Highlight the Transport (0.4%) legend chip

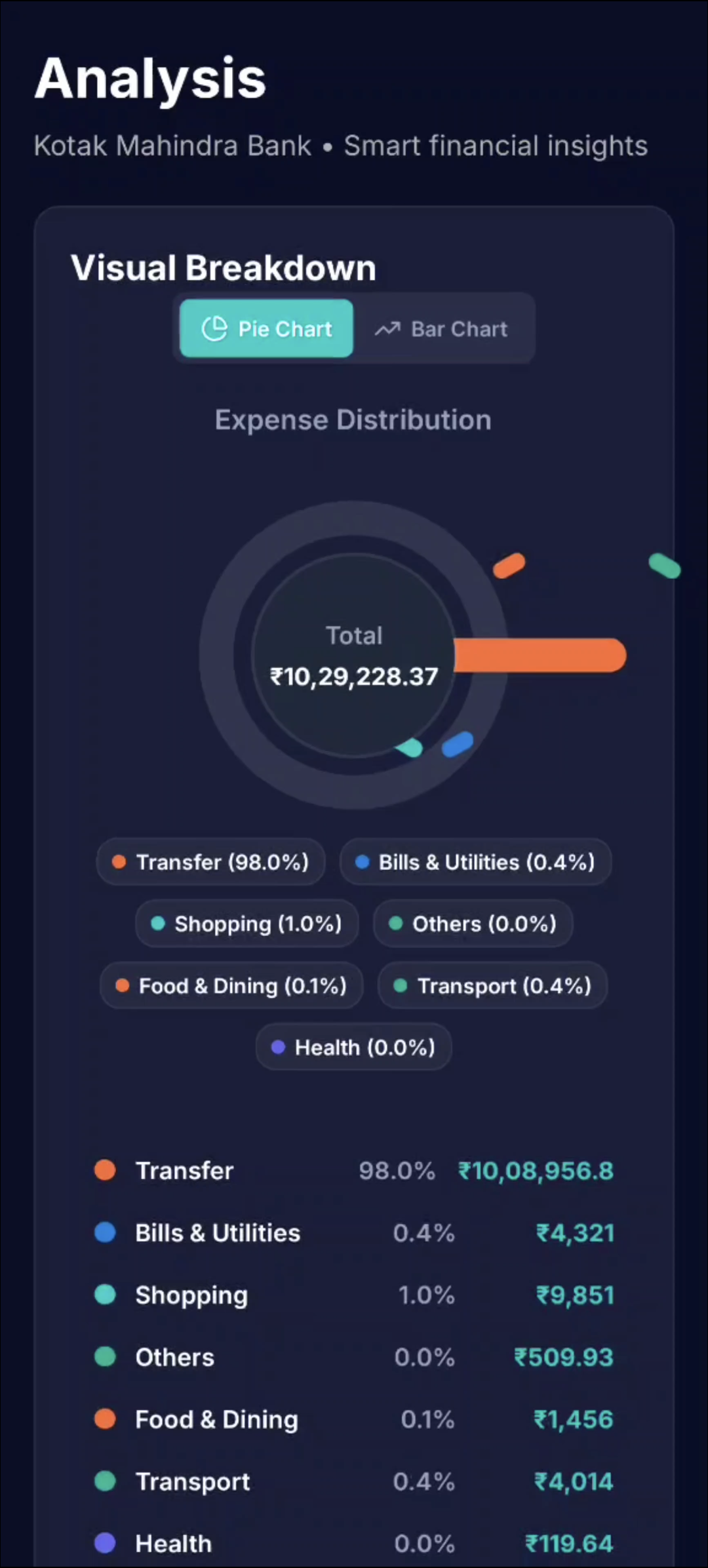(x=492, y=986)
